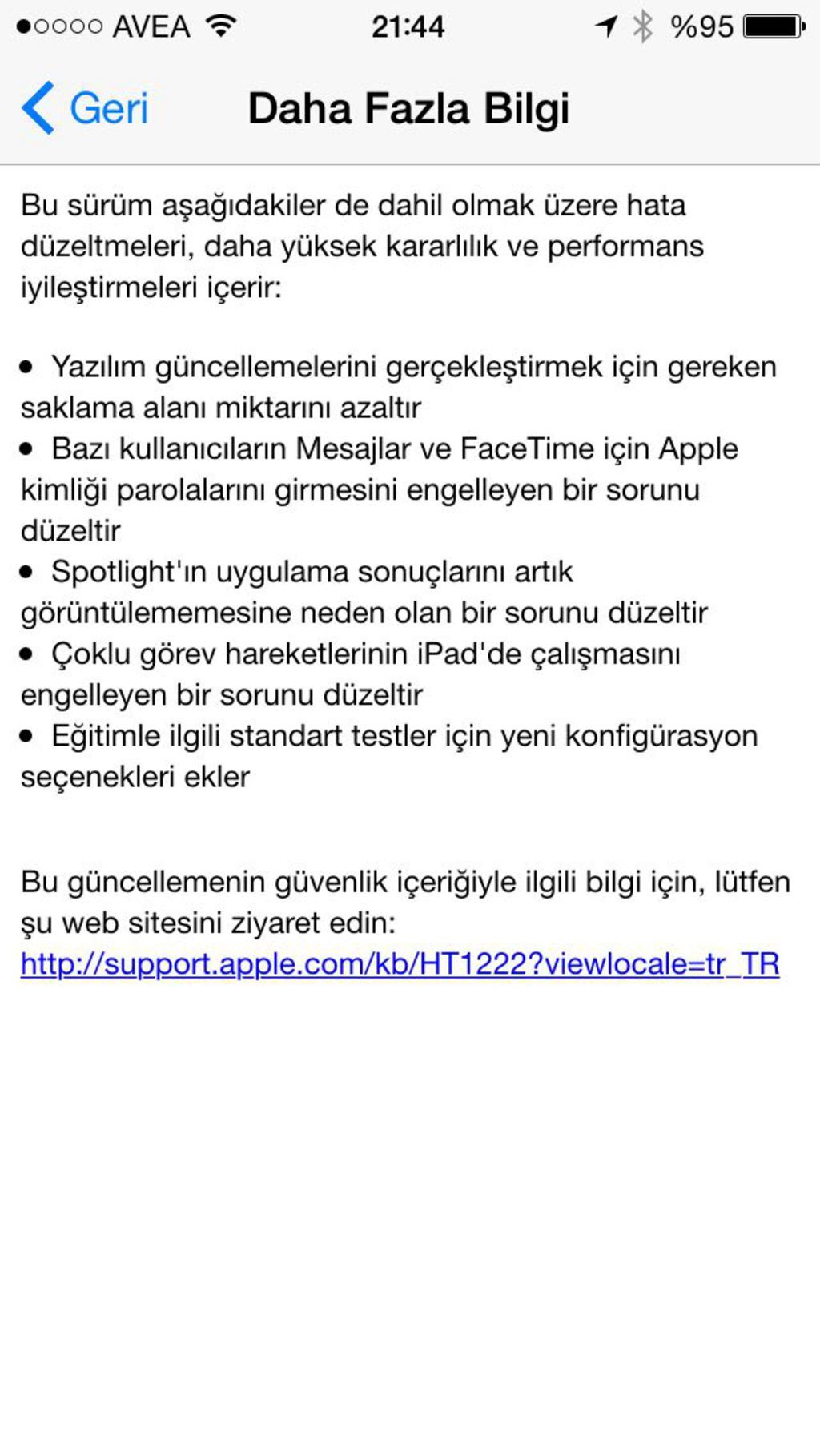Viewport: 820px width, 1456px height.
Task: Open the support.apple.com HT1222 link
Action: coord(400,964)
